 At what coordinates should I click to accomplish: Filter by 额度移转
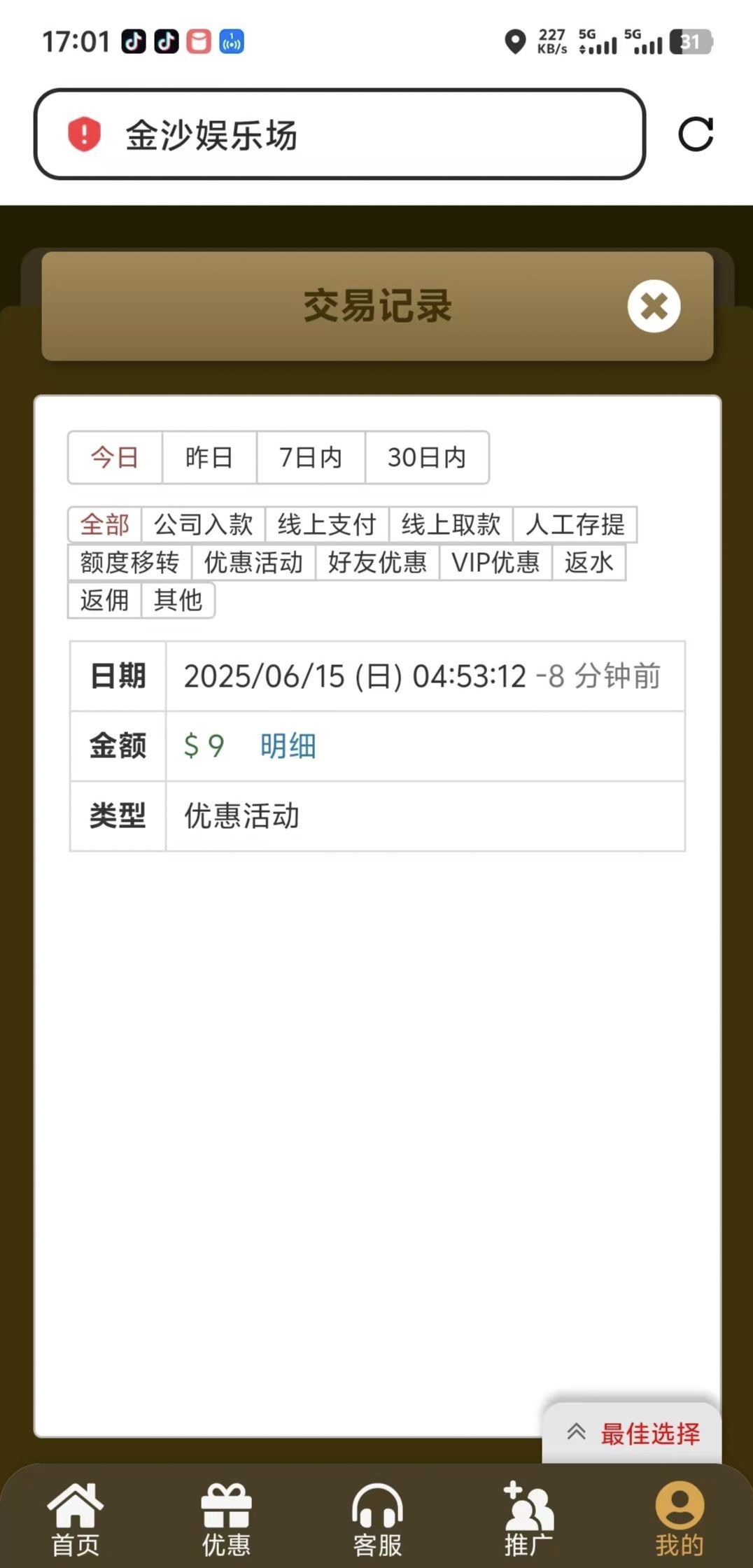[129, 562]
